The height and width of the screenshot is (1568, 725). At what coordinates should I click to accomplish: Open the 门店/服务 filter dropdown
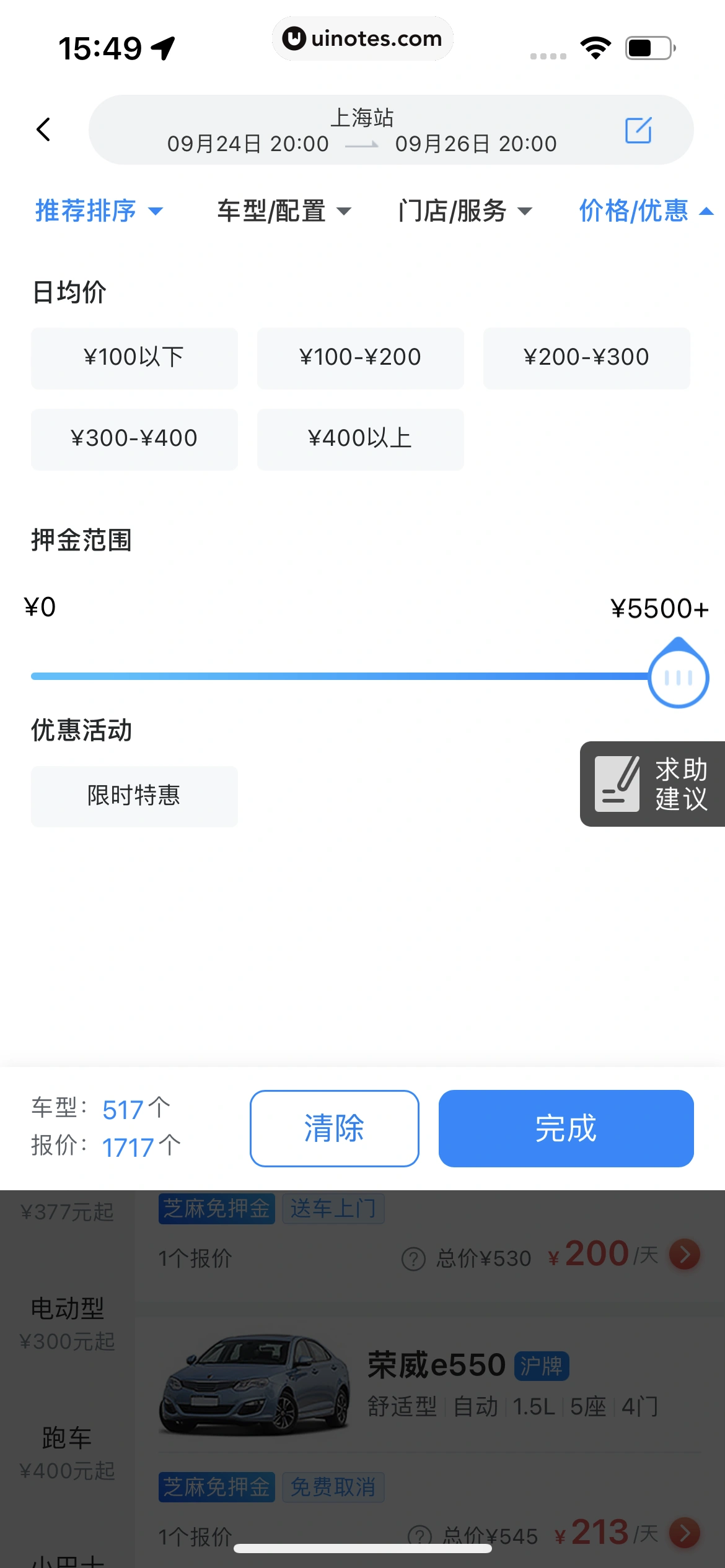point(464,211)
